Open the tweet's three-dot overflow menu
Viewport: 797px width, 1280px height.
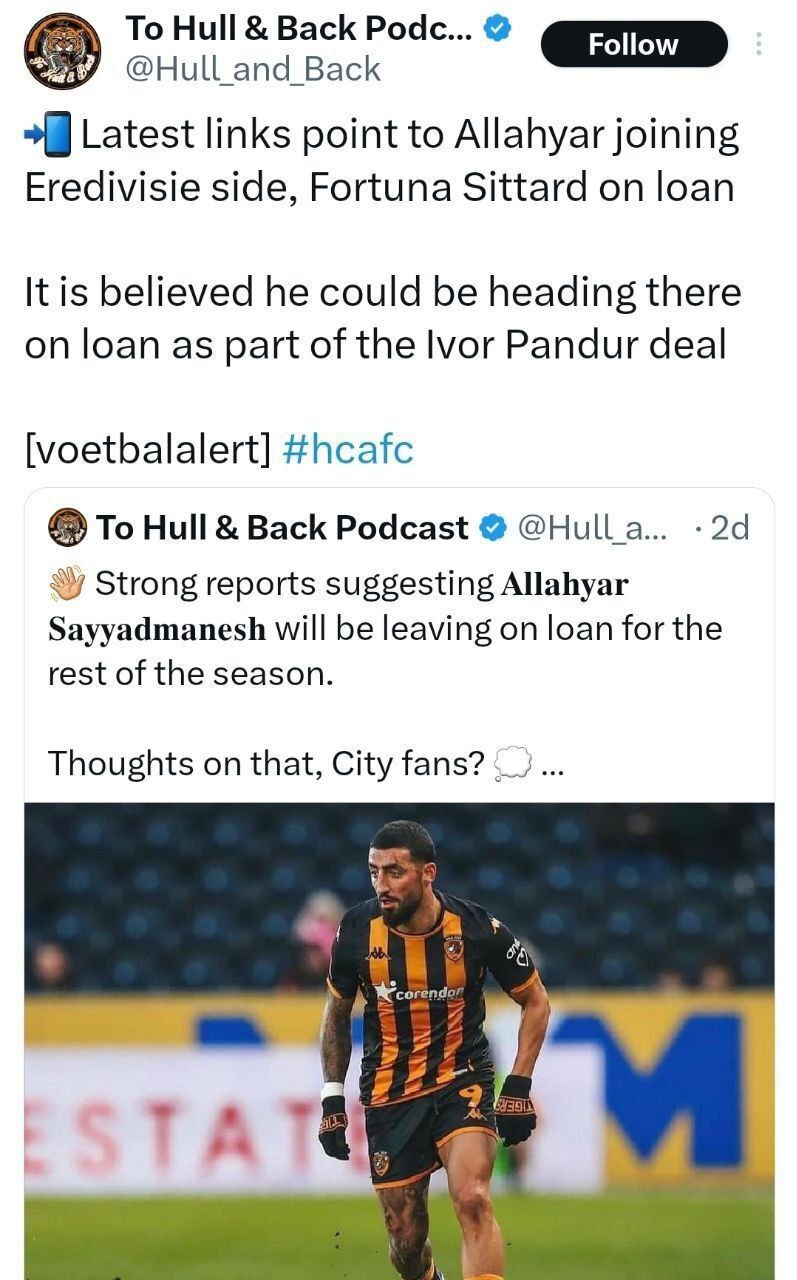758,44
